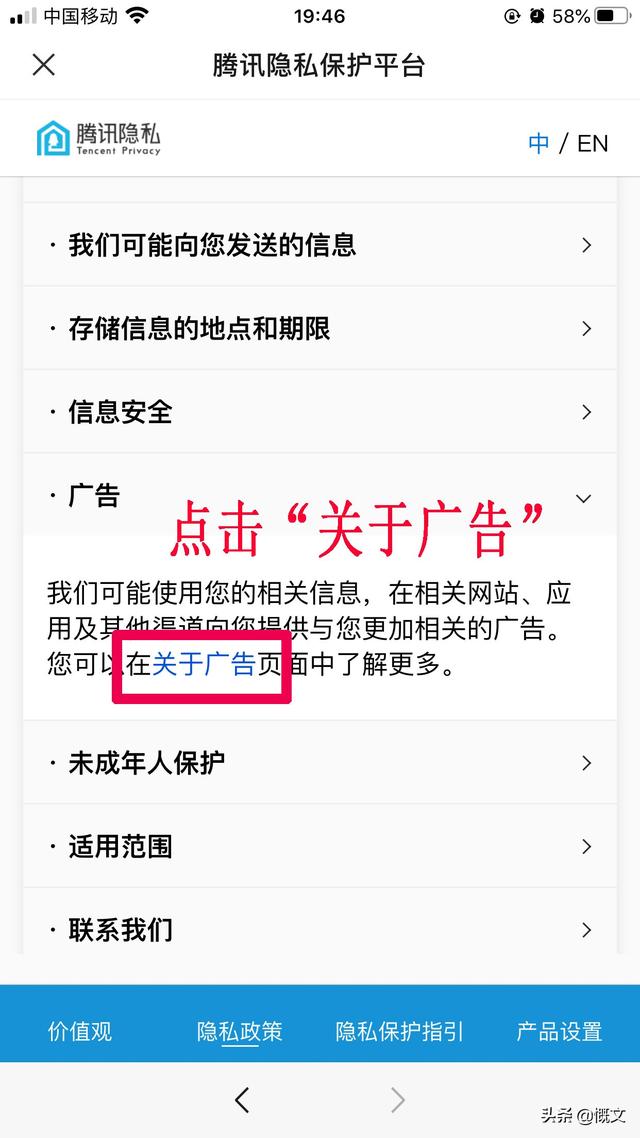Expand 未成年人保护 section
640x1138 pixels.
(x=320, y=763)
